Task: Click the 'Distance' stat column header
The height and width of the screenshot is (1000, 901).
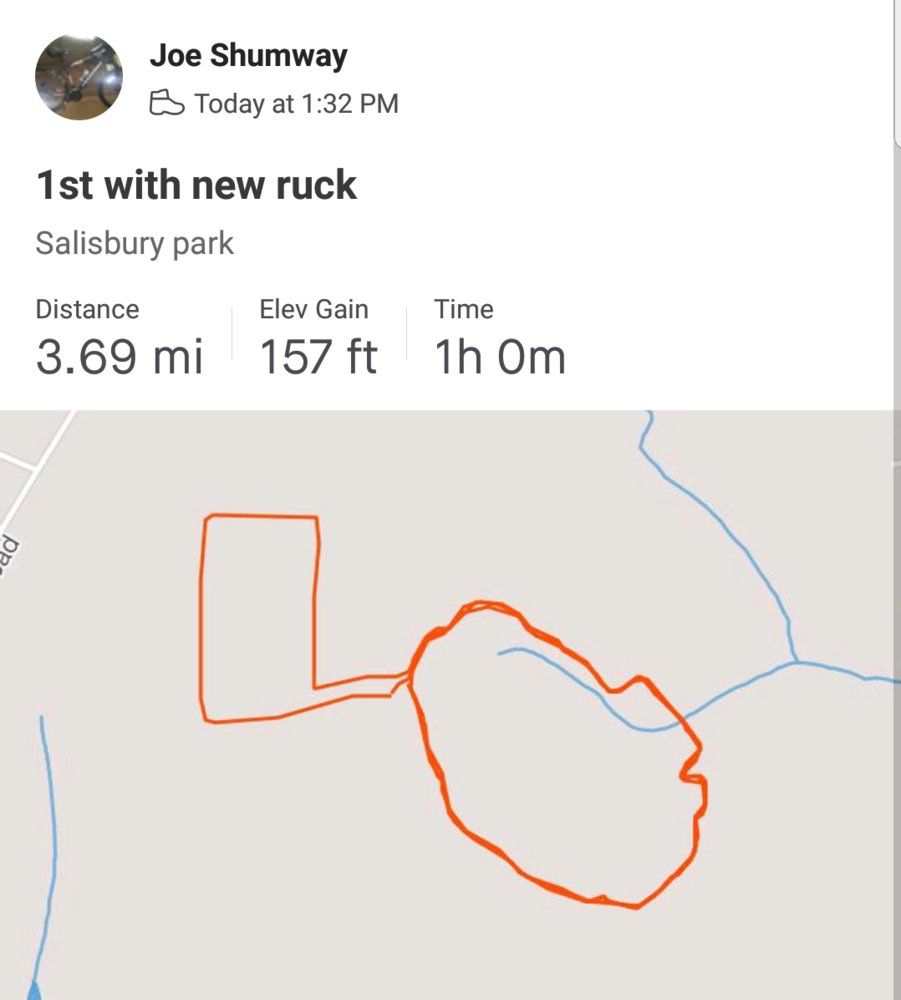Action: point(87,309)
